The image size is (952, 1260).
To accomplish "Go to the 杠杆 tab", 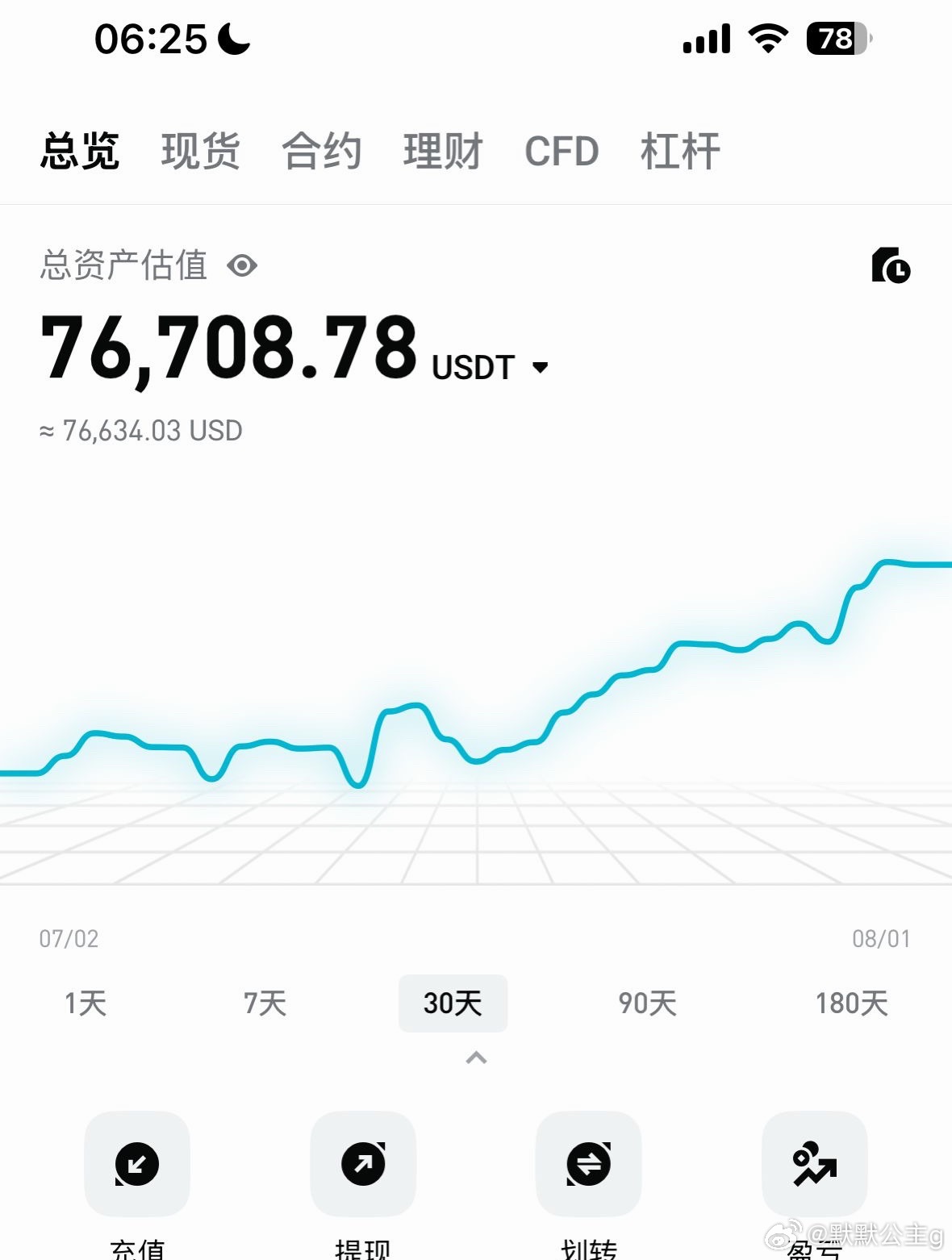I will pos(680,151).
